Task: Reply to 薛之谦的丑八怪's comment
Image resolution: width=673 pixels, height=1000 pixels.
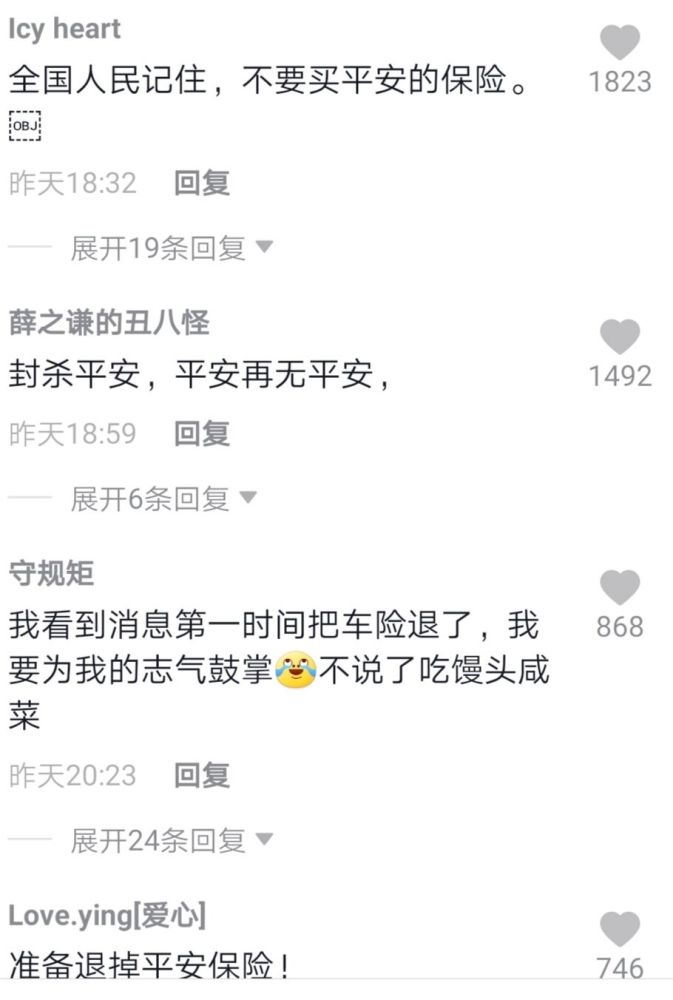Action: tap(202, 433)
